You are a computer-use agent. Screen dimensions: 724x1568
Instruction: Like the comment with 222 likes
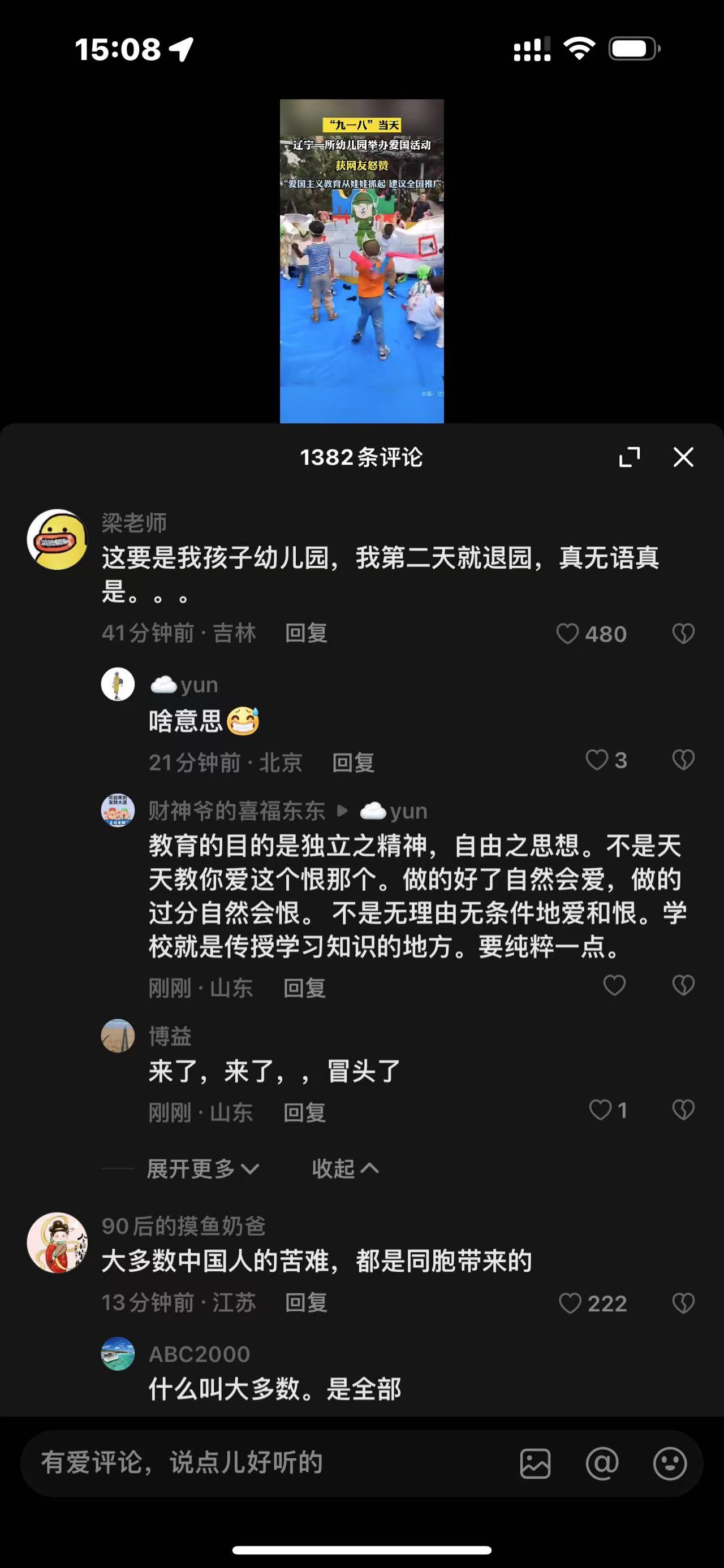[571, 1302]
